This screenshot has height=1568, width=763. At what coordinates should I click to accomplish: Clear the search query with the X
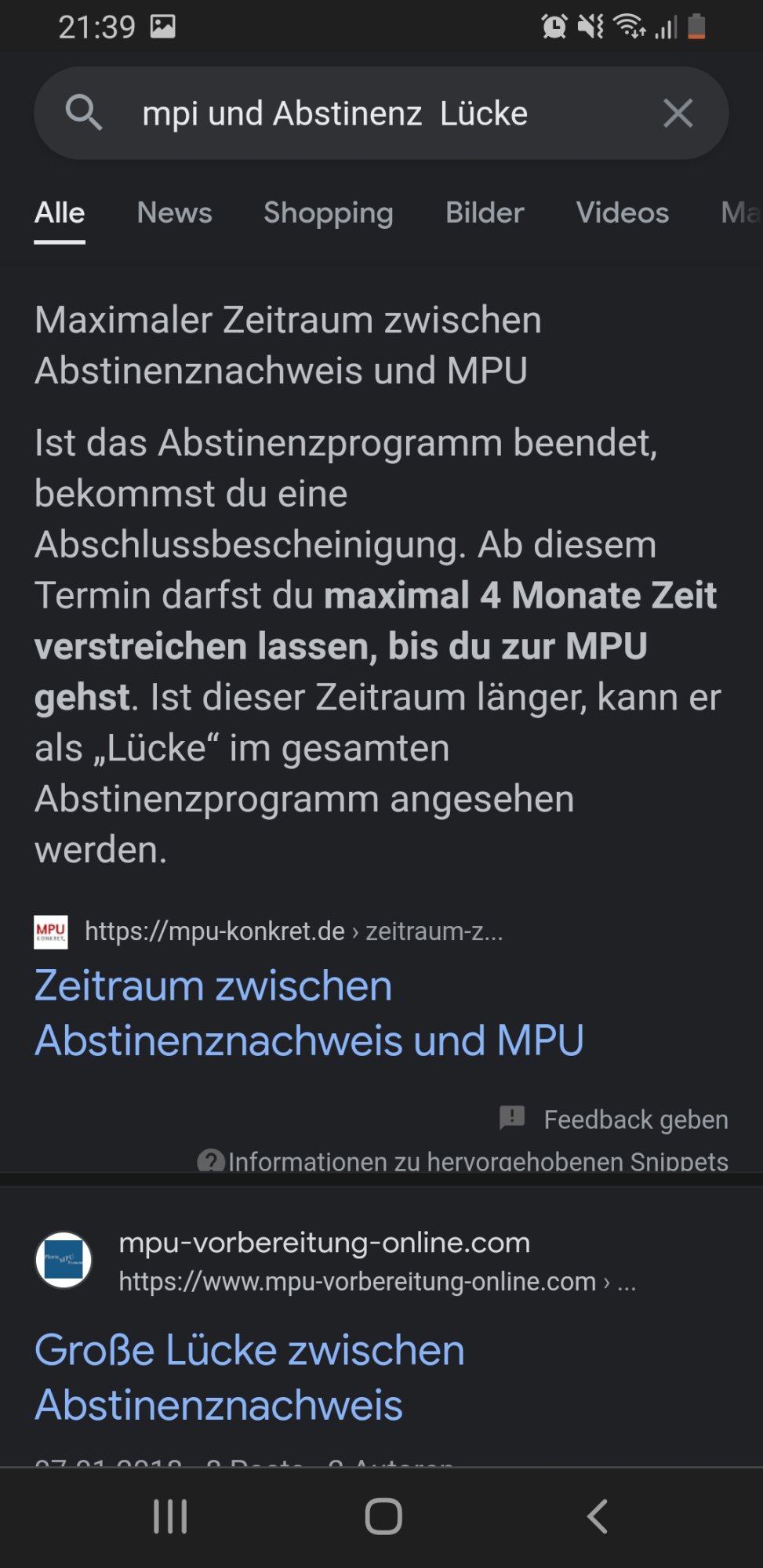(x=678, y=114)
